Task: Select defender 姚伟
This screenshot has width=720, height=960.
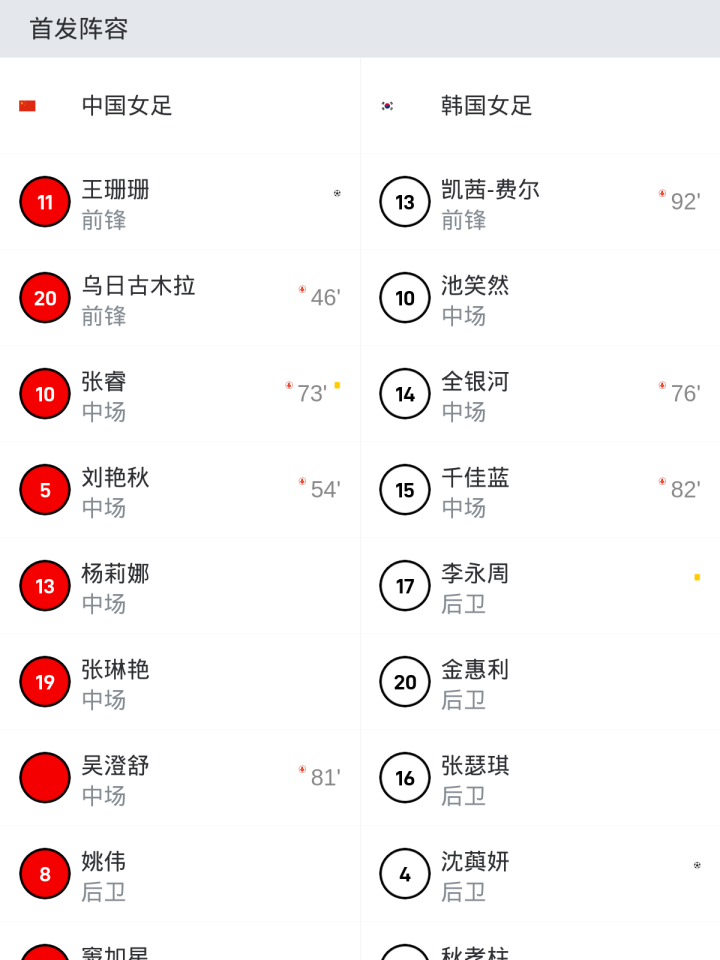Action: [104, 874]
